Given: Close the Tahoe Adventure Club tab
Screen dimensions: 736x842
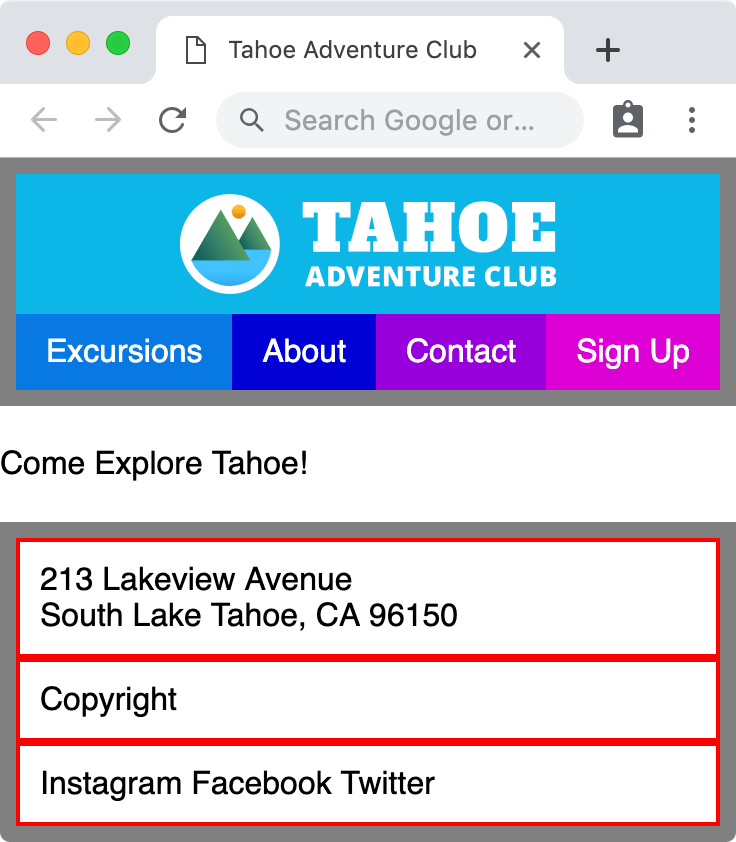Looking at the screenshot, I should (532, 50).
